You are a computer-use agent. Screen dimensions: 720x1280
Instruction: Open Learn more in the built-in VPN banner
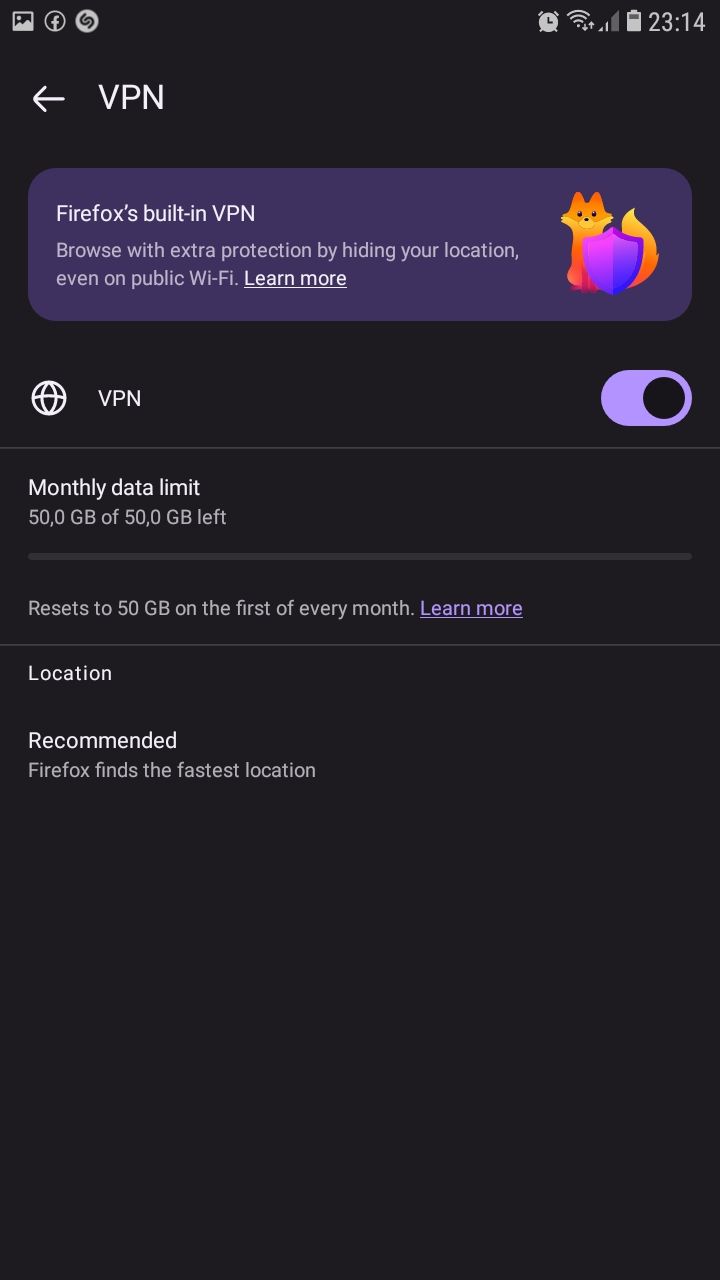[295, 278]
